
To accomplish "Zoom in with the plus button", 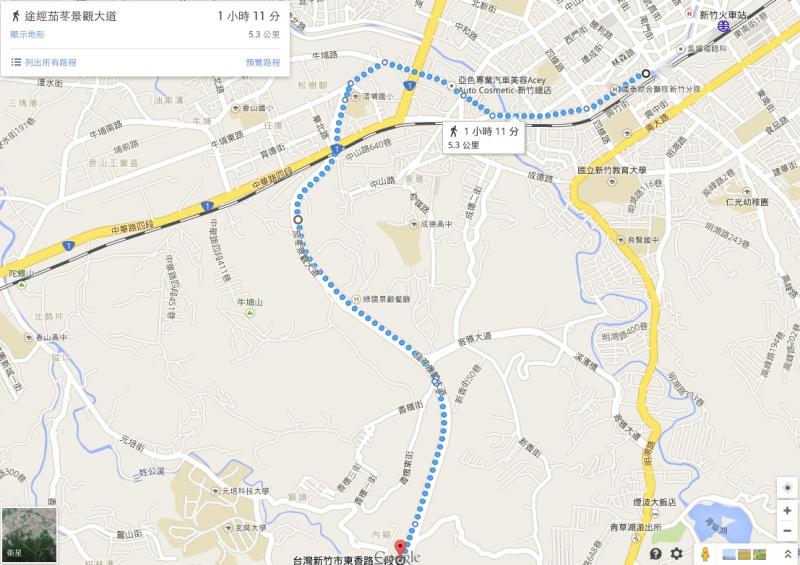I will point(787,509).
